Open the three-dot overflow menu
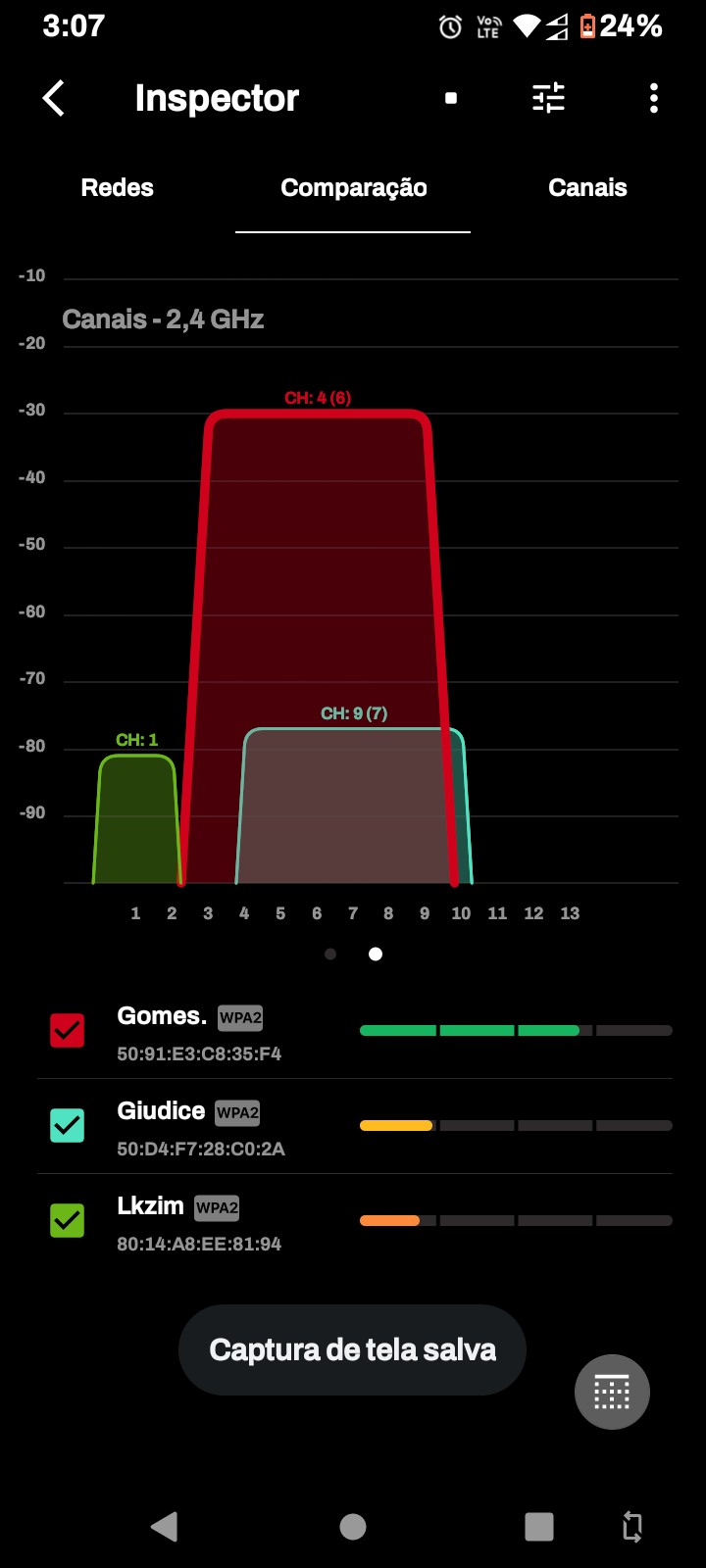 click(x=654, y=98)
